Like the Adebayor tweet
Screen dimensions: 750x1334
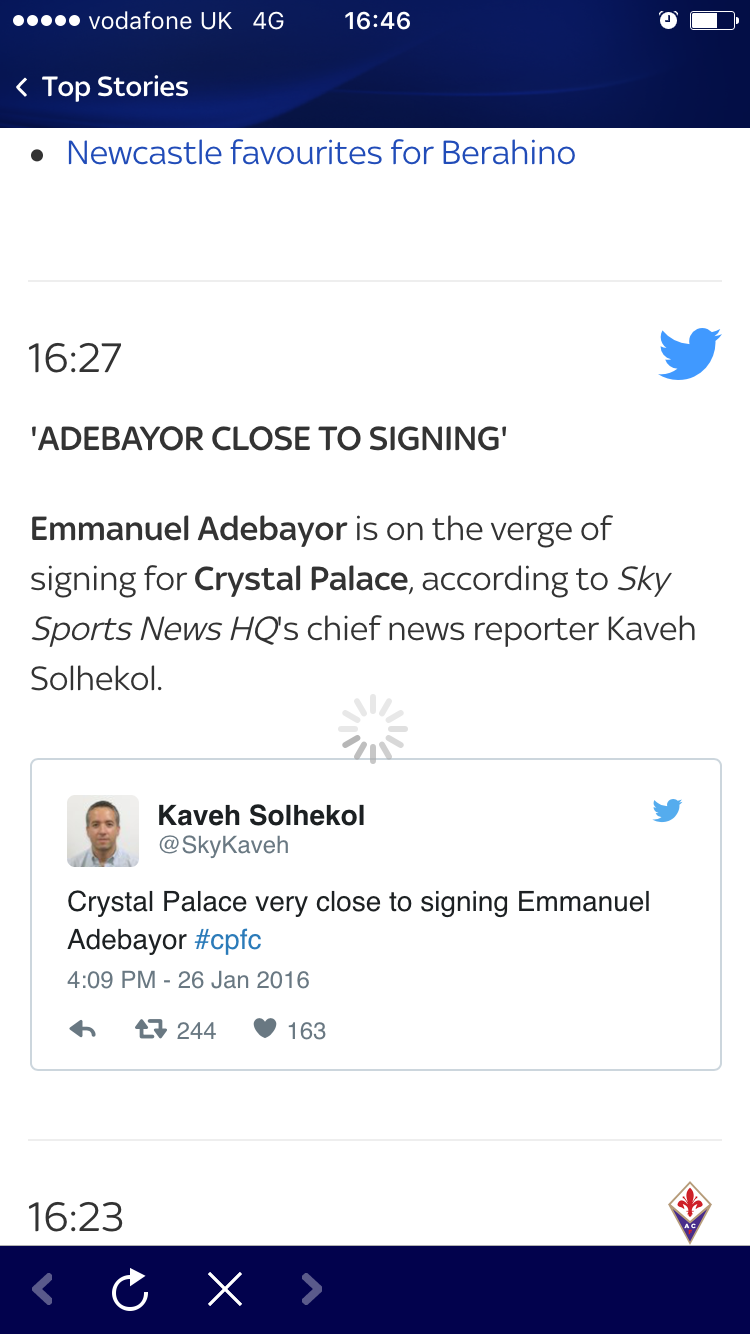pos(265,1029)
